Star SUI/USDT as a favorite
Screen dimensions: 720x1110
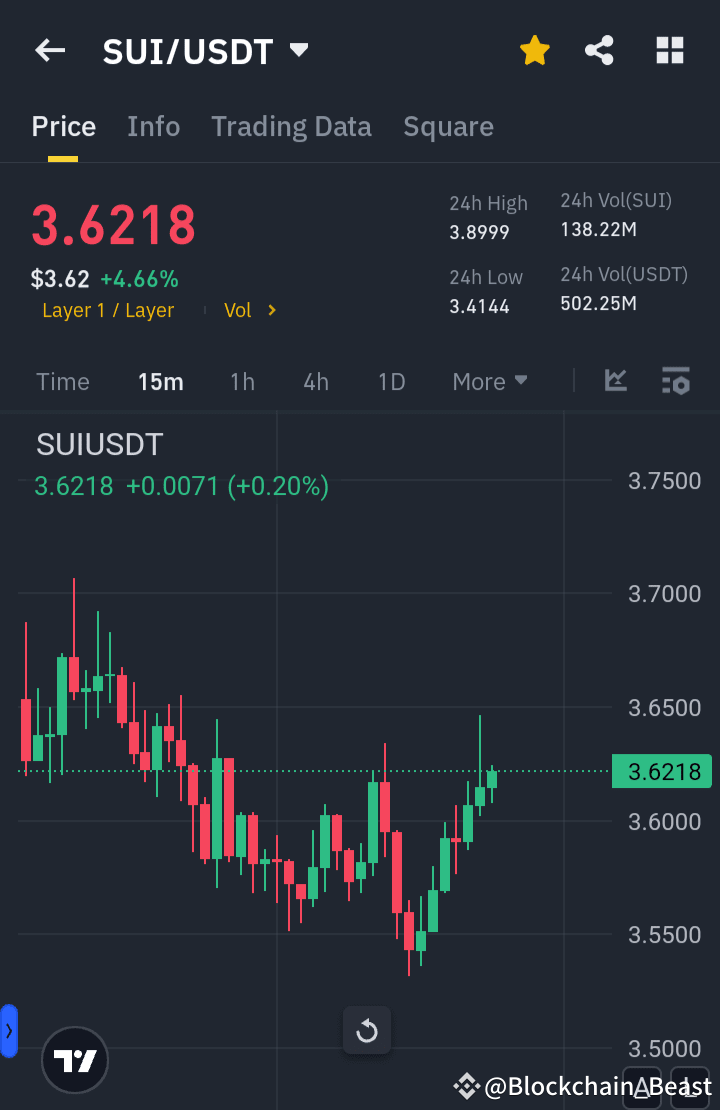[534, 49]
